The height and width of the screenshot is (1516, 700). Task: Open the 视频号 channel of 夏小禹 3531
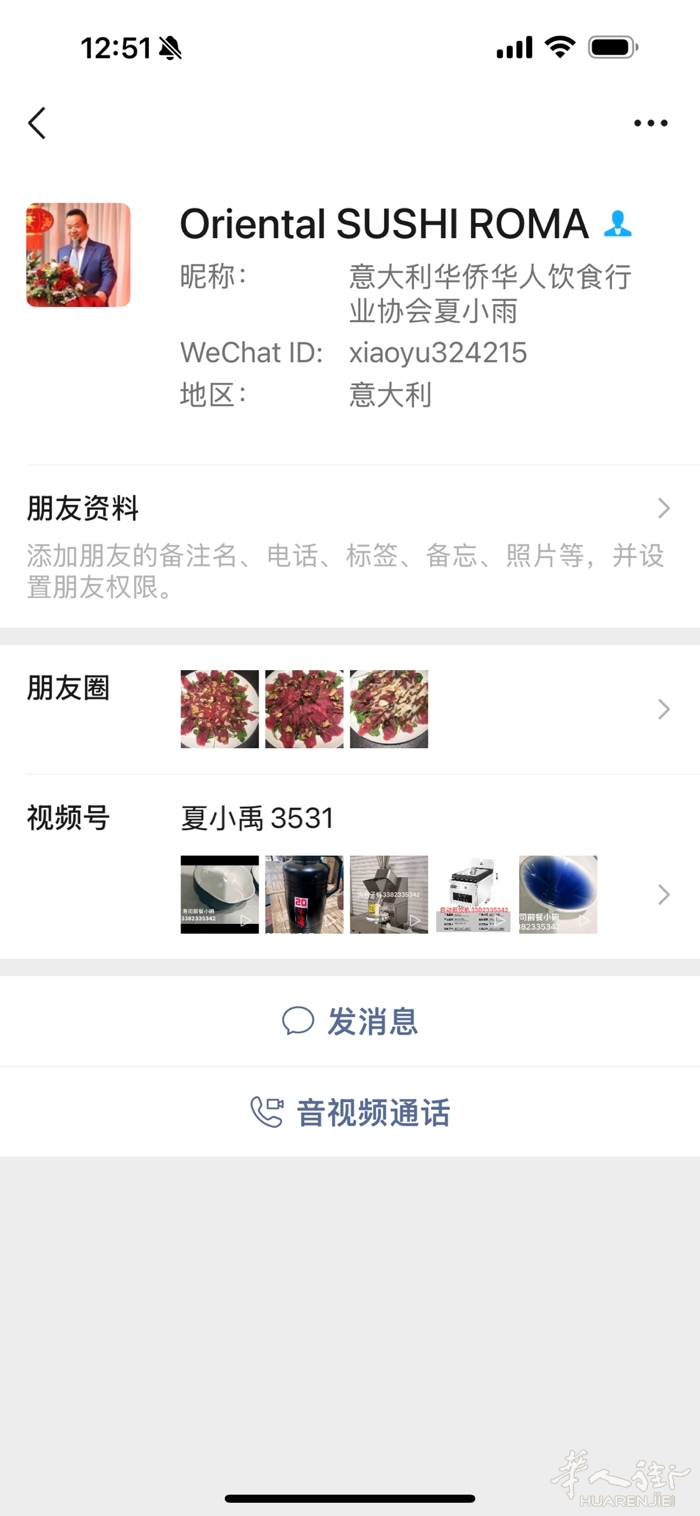point(349,867)
